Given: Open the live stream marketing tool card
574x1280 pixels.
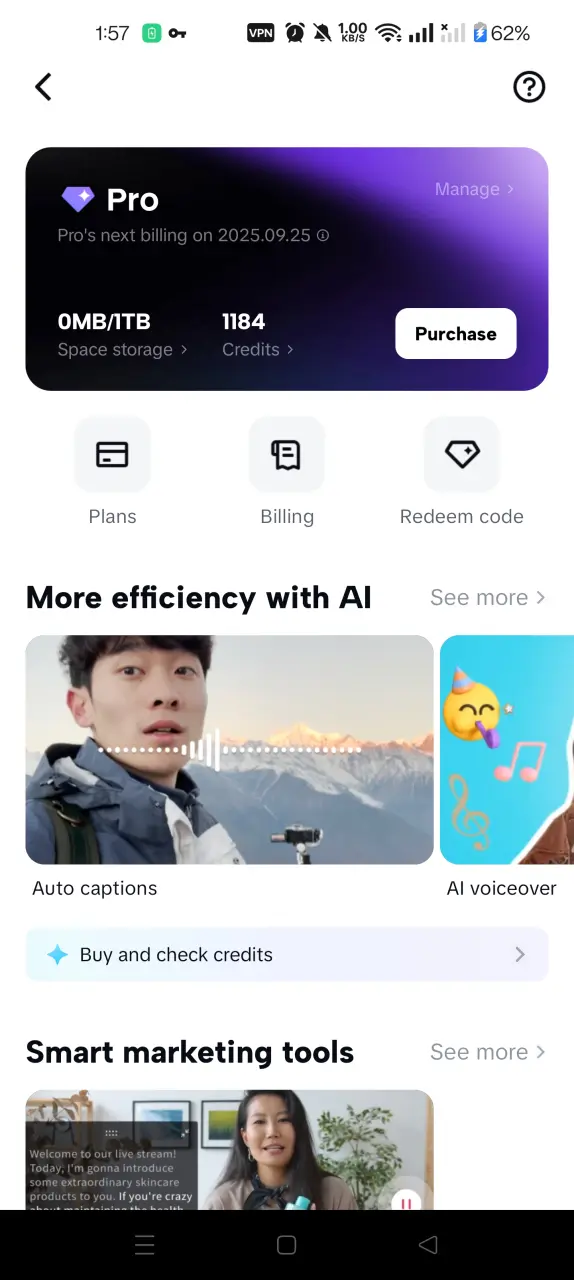Looking at the screenshot, I should (229, 1149).
